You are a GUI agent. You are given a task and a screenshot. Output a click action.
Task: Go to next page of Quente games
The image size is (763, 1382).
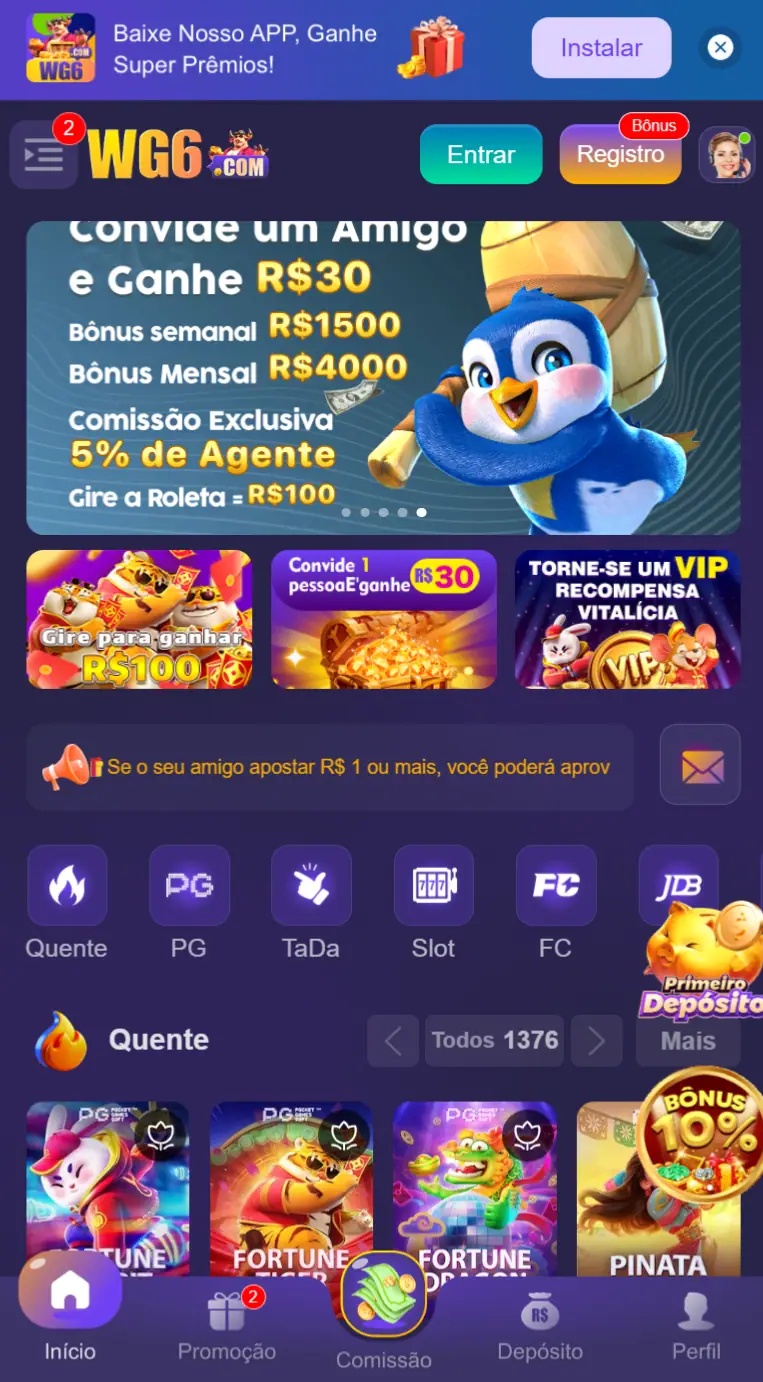pyautogui.click(x=596, y=1041)
